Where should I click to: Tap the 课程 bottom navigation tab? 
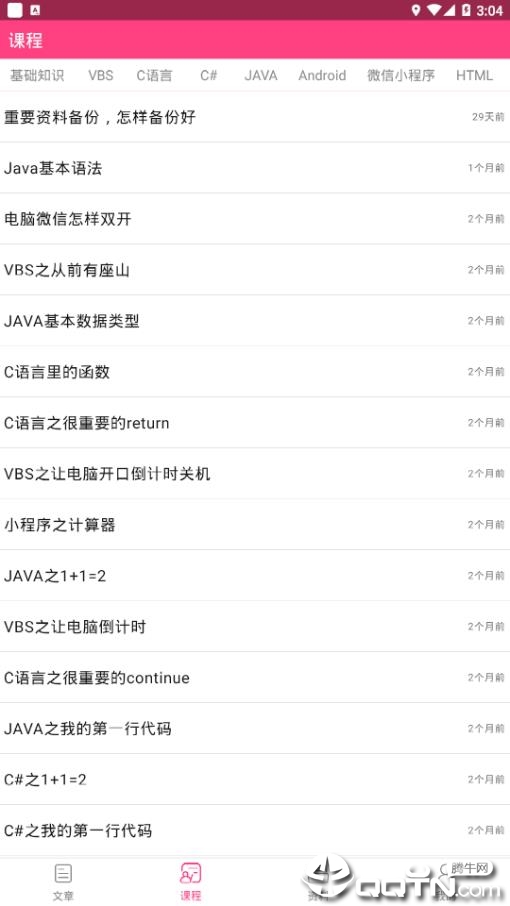(191, 882)
